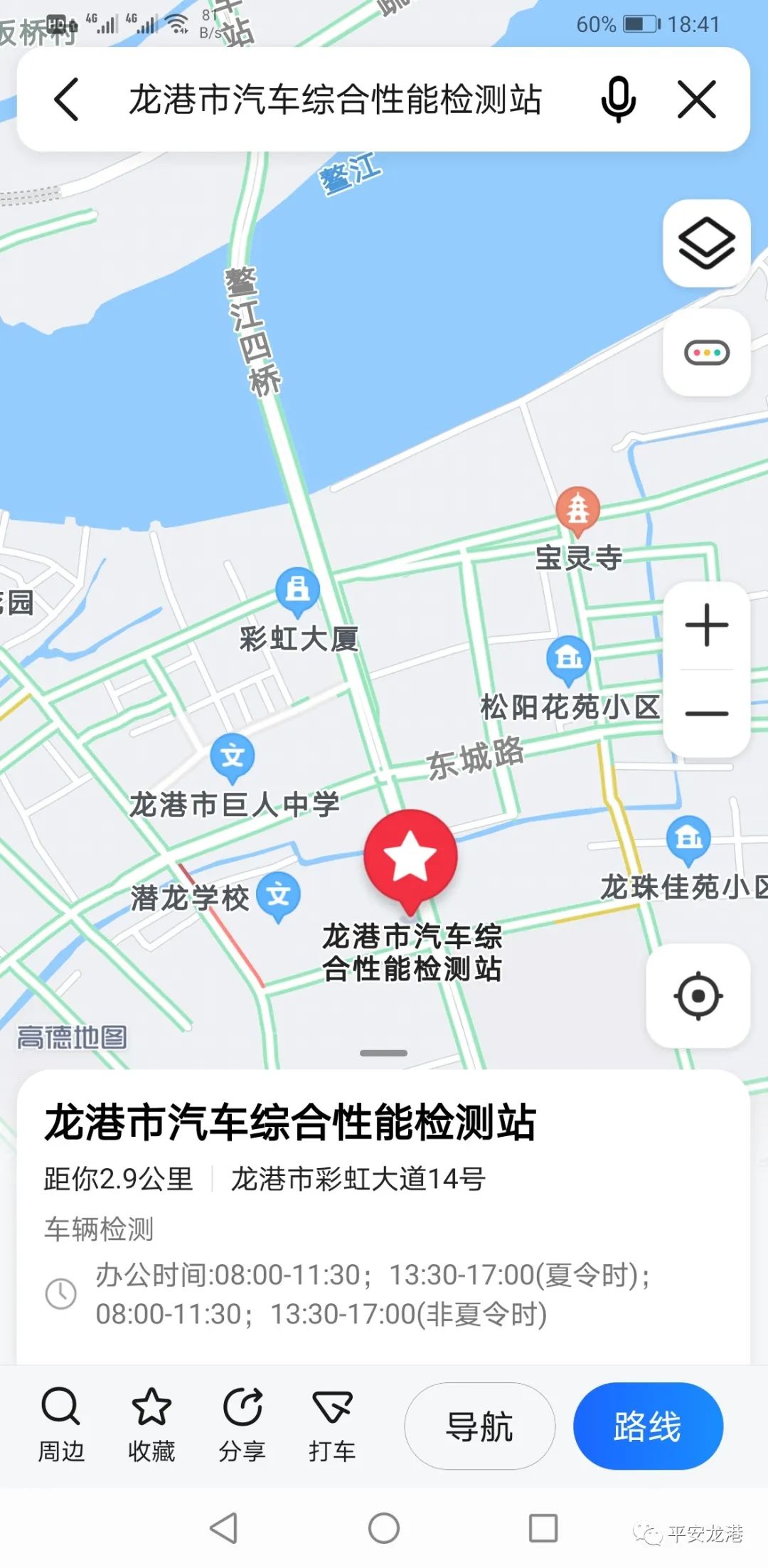View routes with 路线 button
Image resolution: width=768 pixels, height=1568 pixels.
pyautogui.click(x=648, y=1426)
